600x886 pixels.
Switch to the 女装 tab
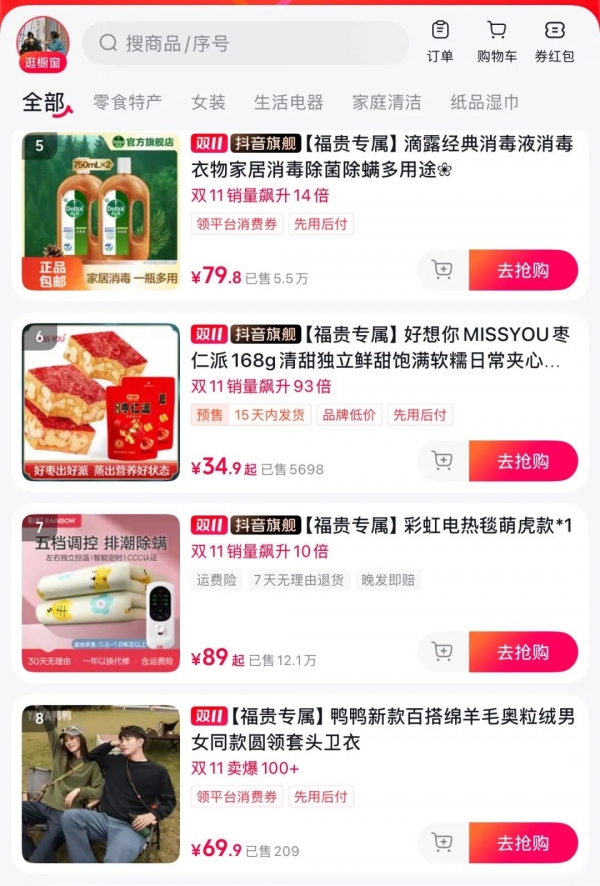[208, 102]
